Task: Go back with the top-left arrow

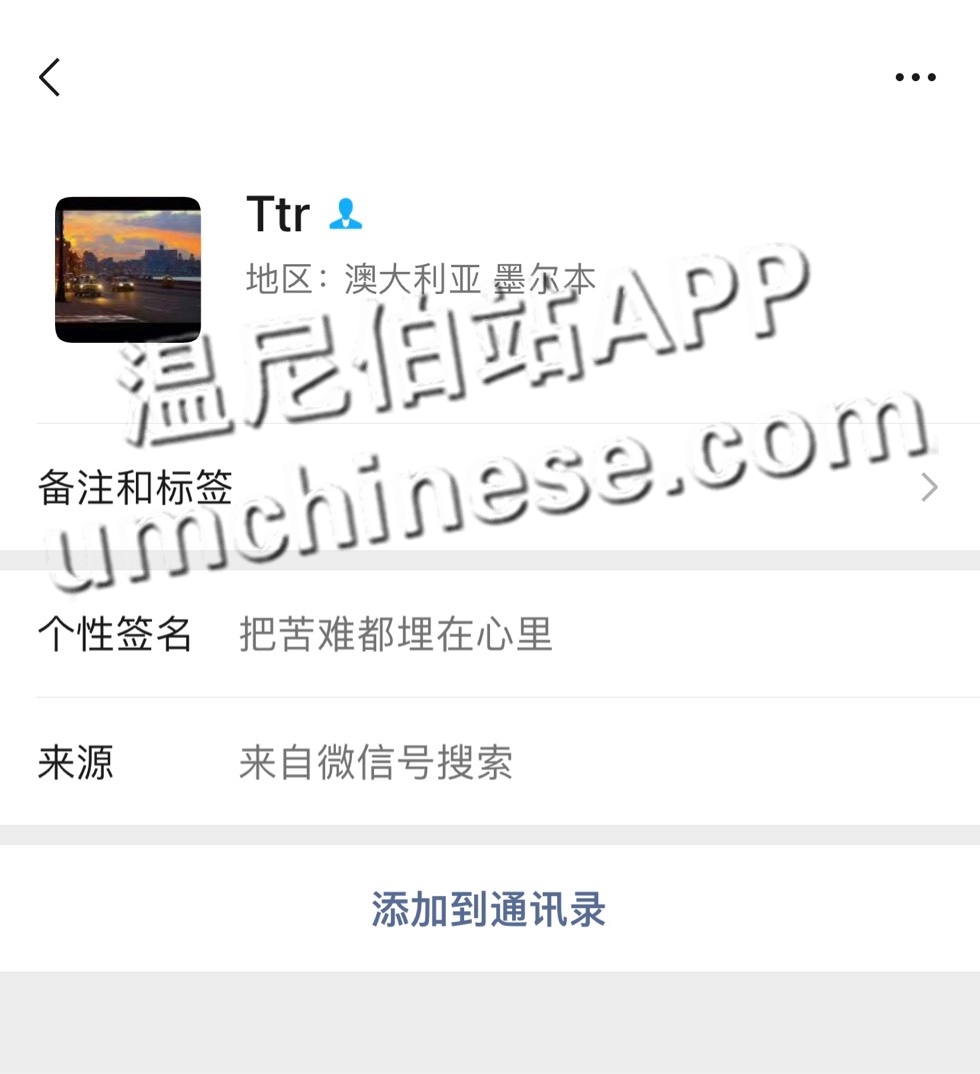Action: [x=50, y=77]
